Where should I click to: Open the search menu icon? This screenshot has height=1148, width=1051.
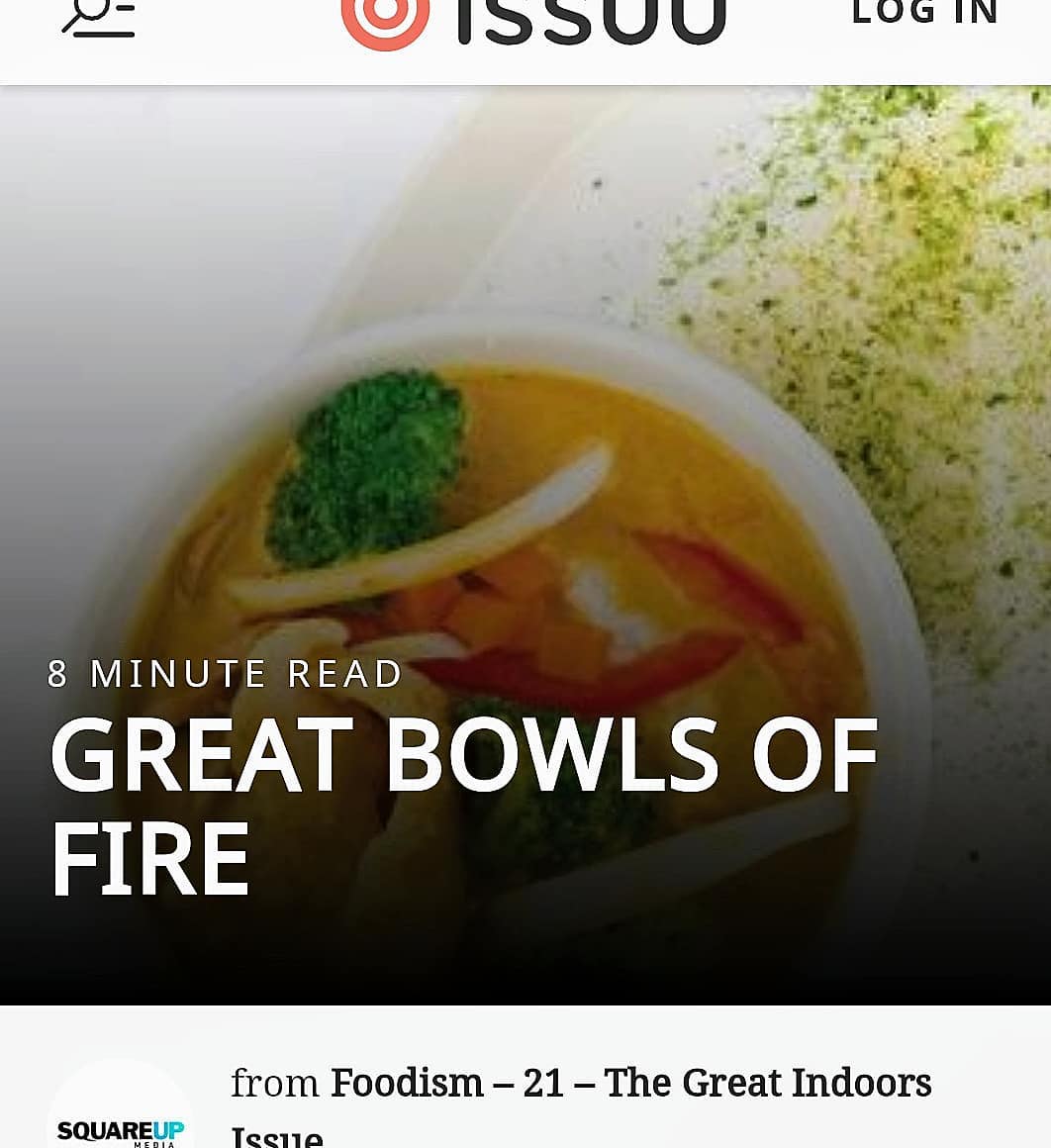pos(98,18)
